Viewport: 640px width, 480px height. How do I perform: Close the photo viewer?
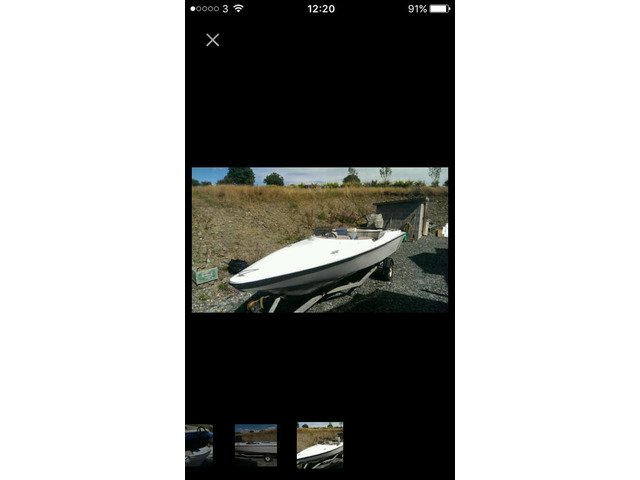pos(212,40)
